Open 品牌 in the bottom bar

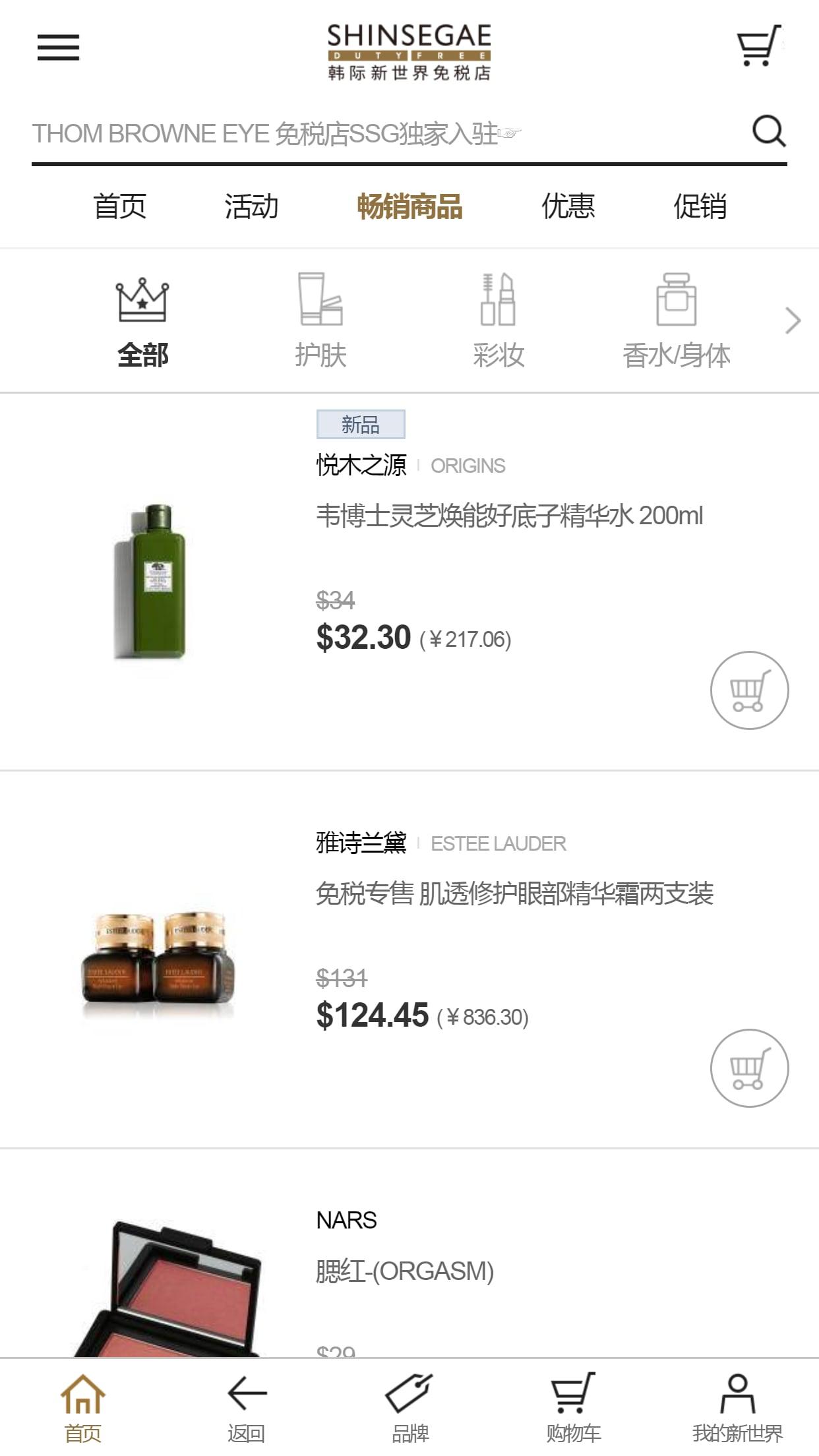[409, 1406]
